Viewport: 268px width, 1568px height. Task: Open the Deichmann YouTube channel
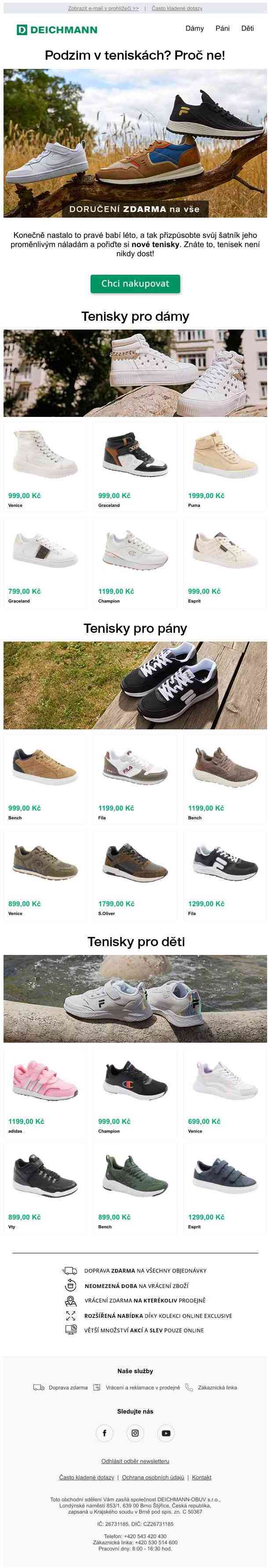[x=166, y=1433]
